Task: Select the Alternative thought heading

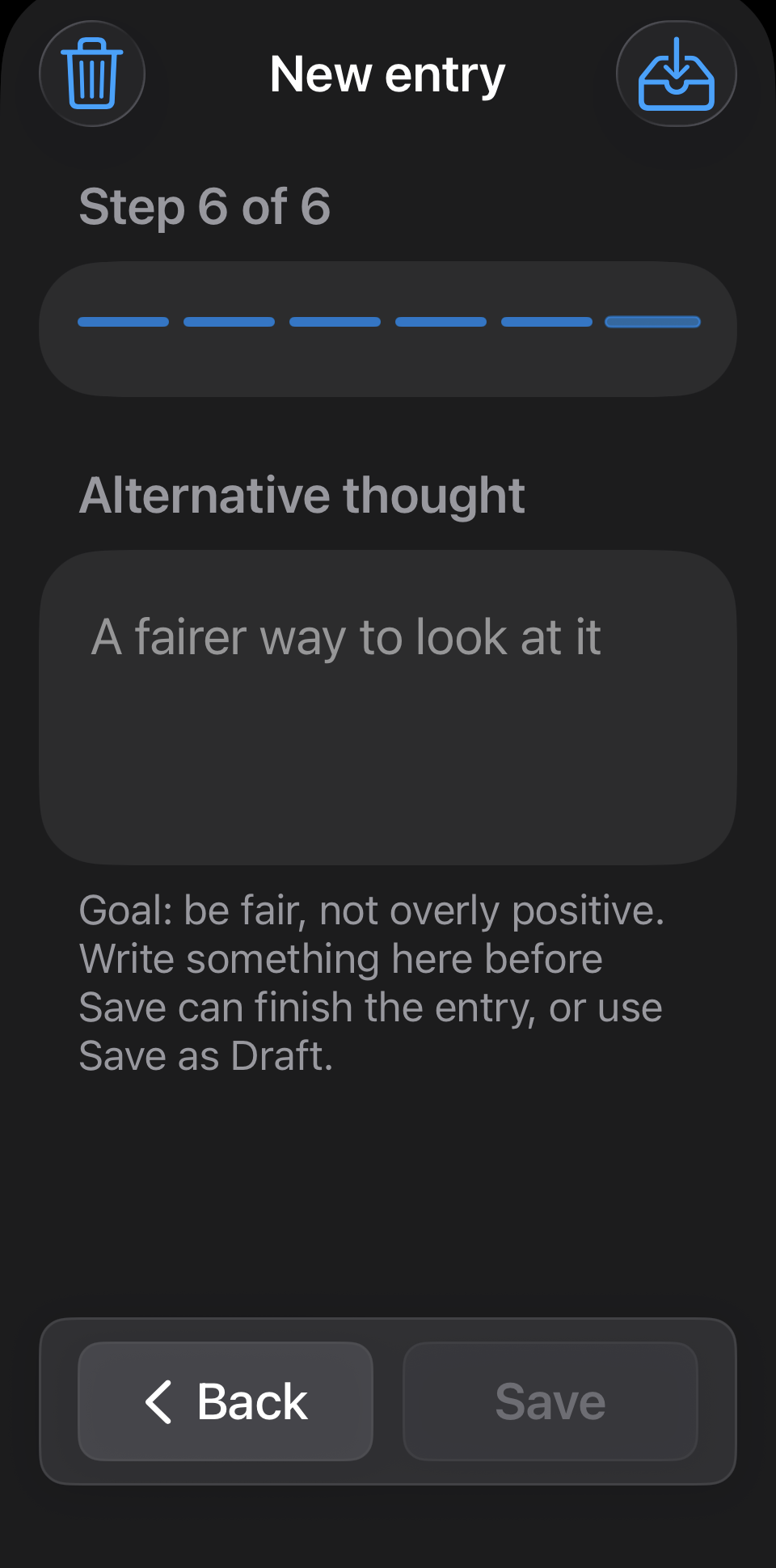Action: 301,495
